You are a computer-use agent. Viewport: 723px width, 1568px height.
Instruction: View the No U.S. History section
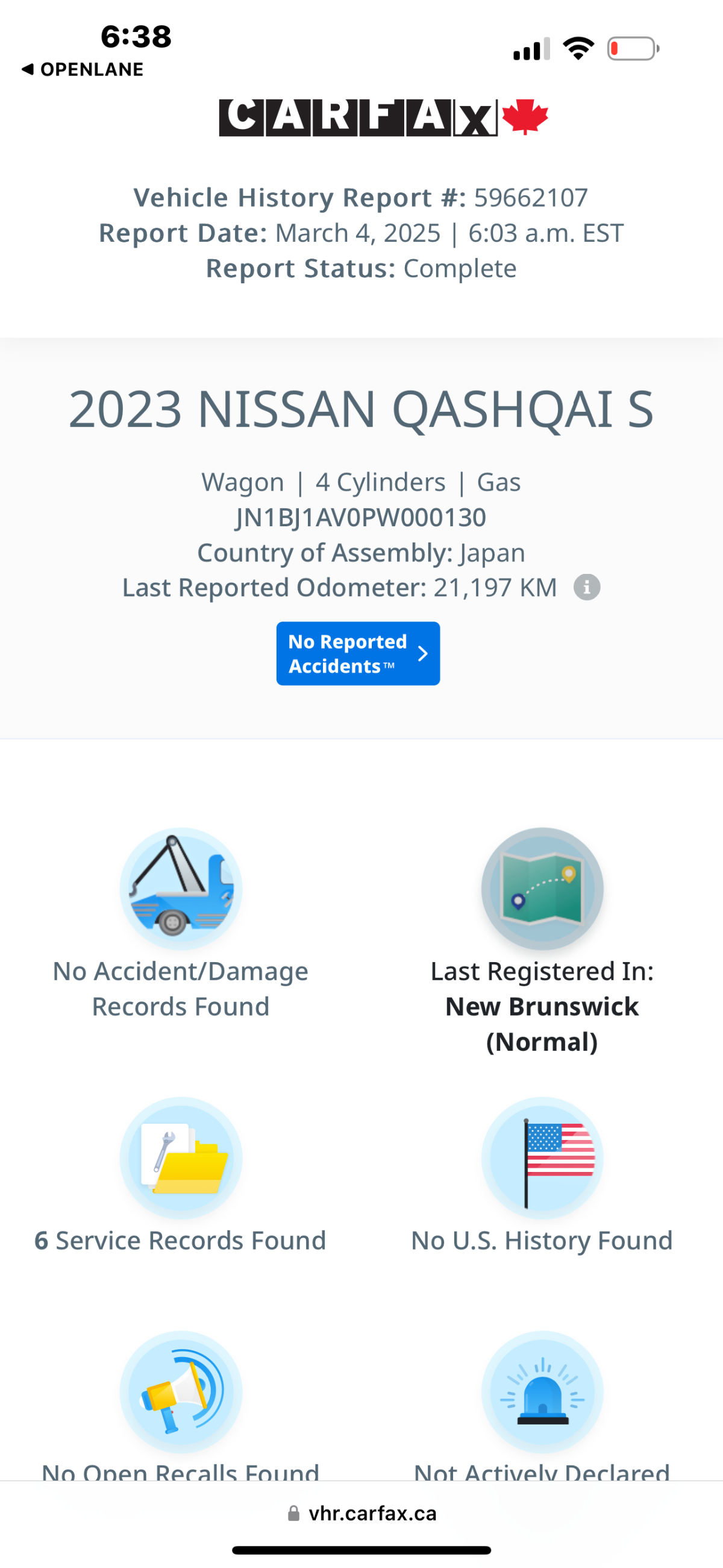tap(542, 1176)
